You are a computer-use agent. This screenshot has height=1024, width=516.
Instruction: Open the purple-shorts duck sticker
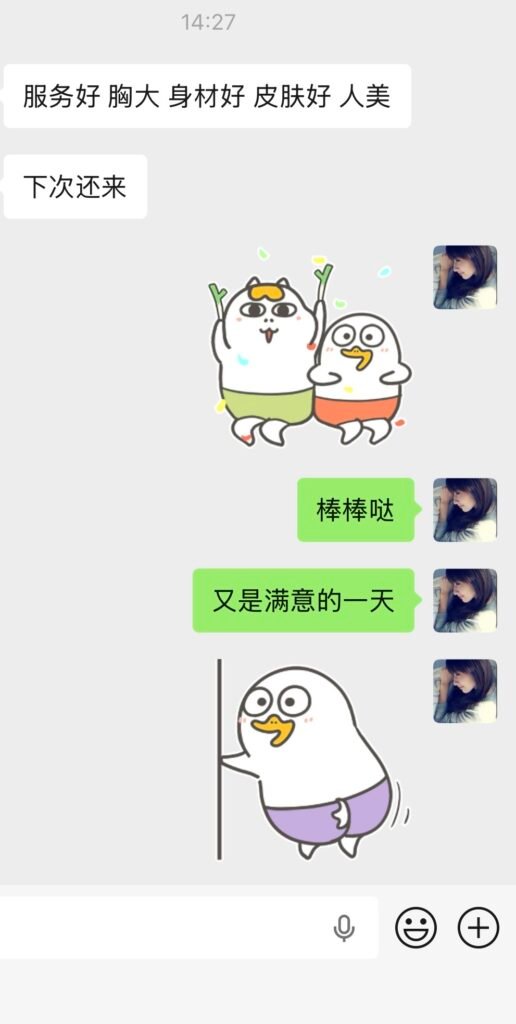pyautogui.click(x=314, y=760)
